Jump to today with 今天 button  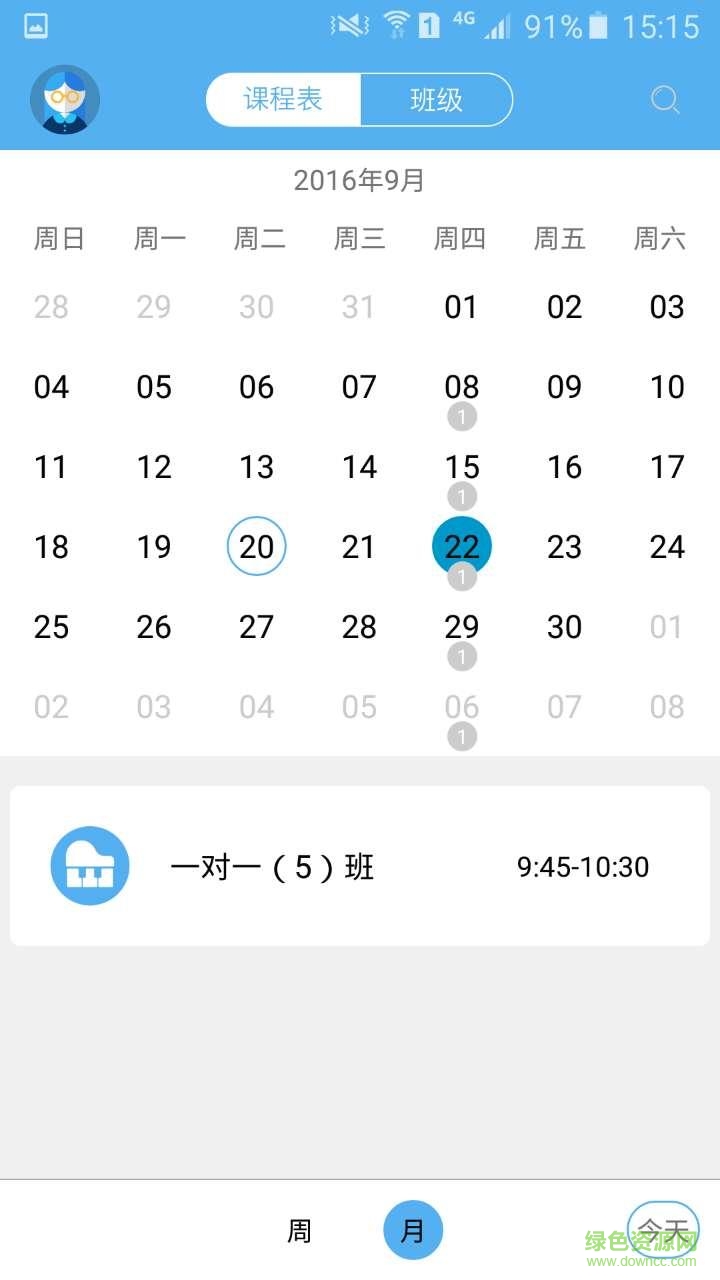tap(663, 1230)
